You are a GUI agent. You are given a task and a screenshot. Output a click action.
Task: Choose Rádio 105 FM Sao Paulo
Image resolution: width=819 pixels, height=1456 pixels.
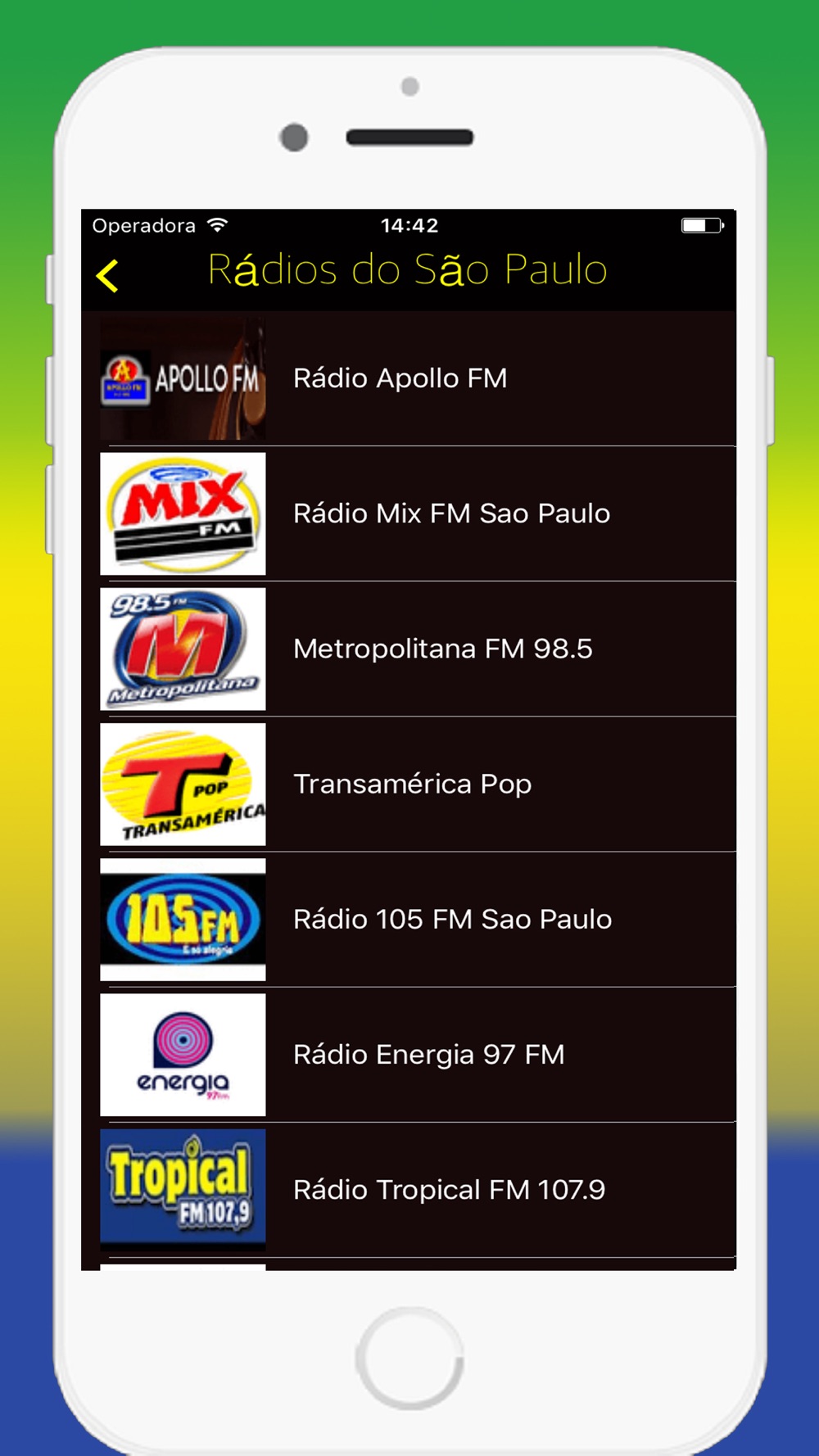point(409,920)
